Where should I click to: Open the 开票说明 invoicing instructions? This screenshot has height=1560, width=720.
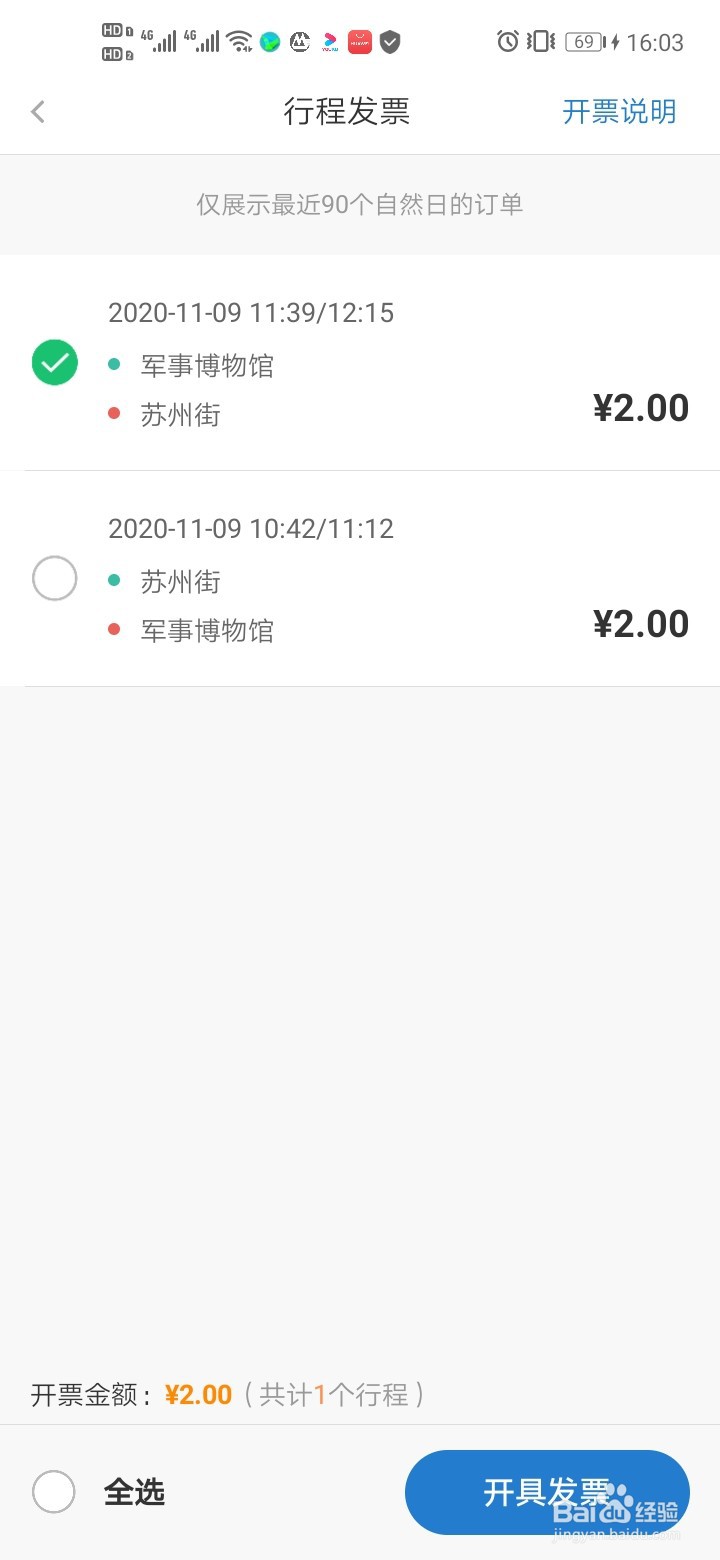coord(619,112)
